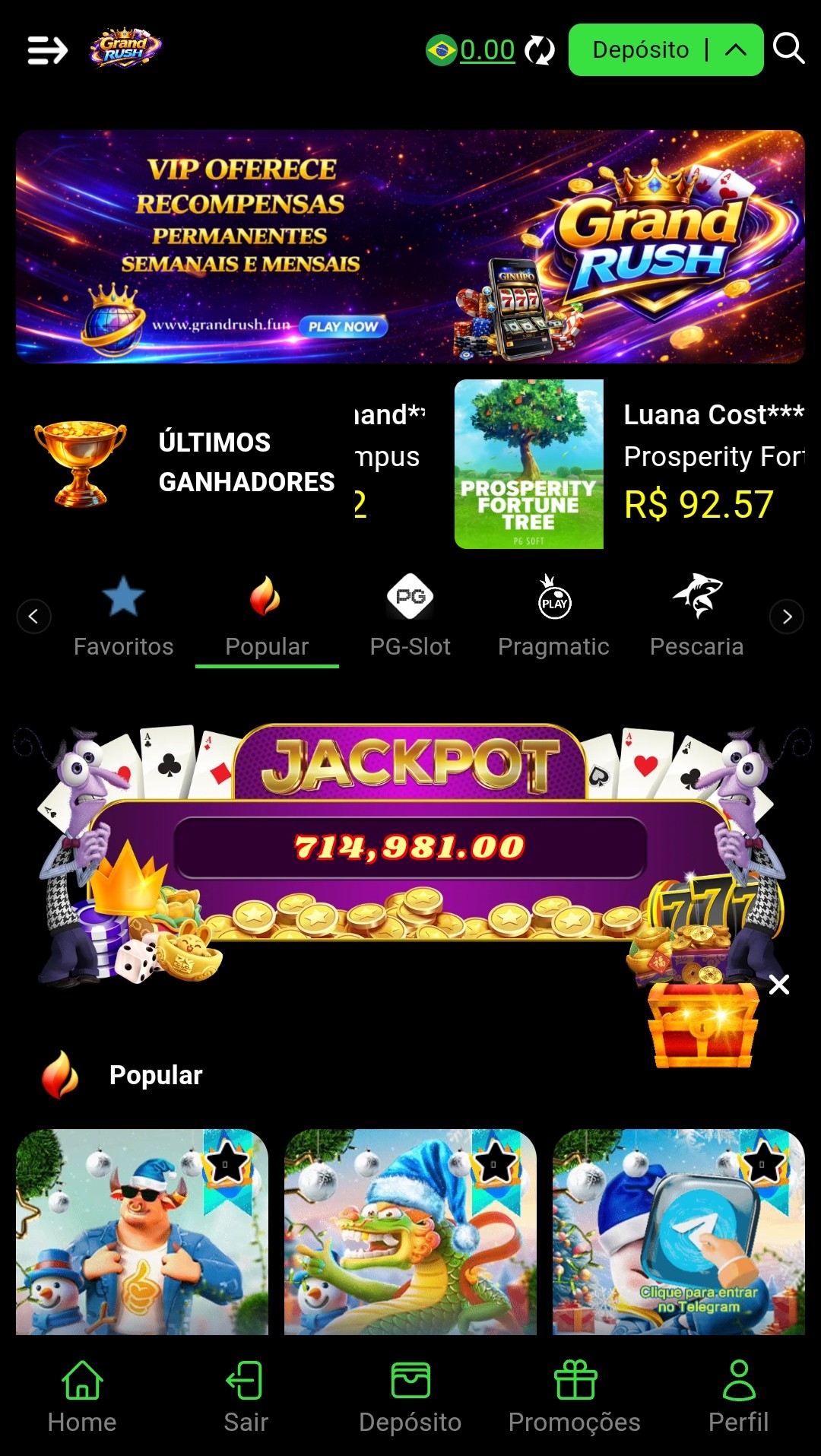Screen dimensions: 821x1456
Task: Show more game categories with right arrow
Action: point(787,617)
